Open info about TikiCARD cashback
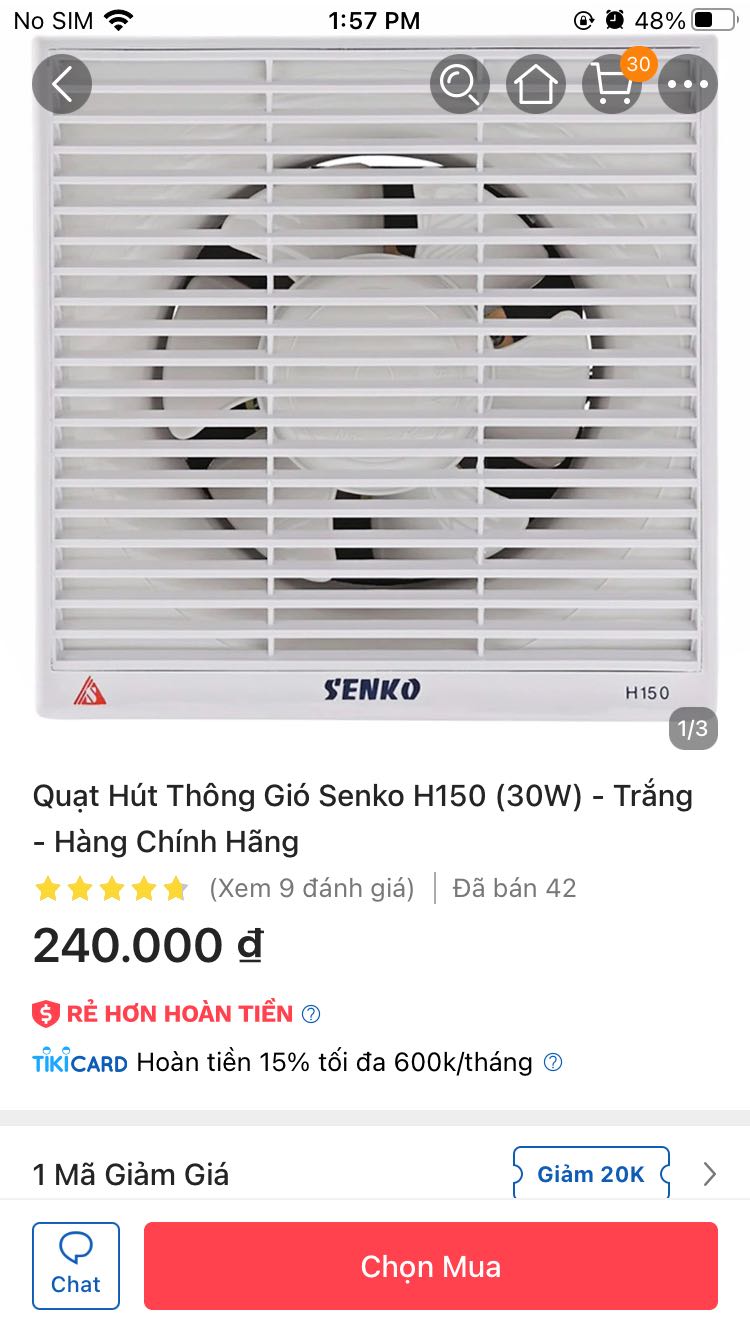 click(x=555, y=1062)
